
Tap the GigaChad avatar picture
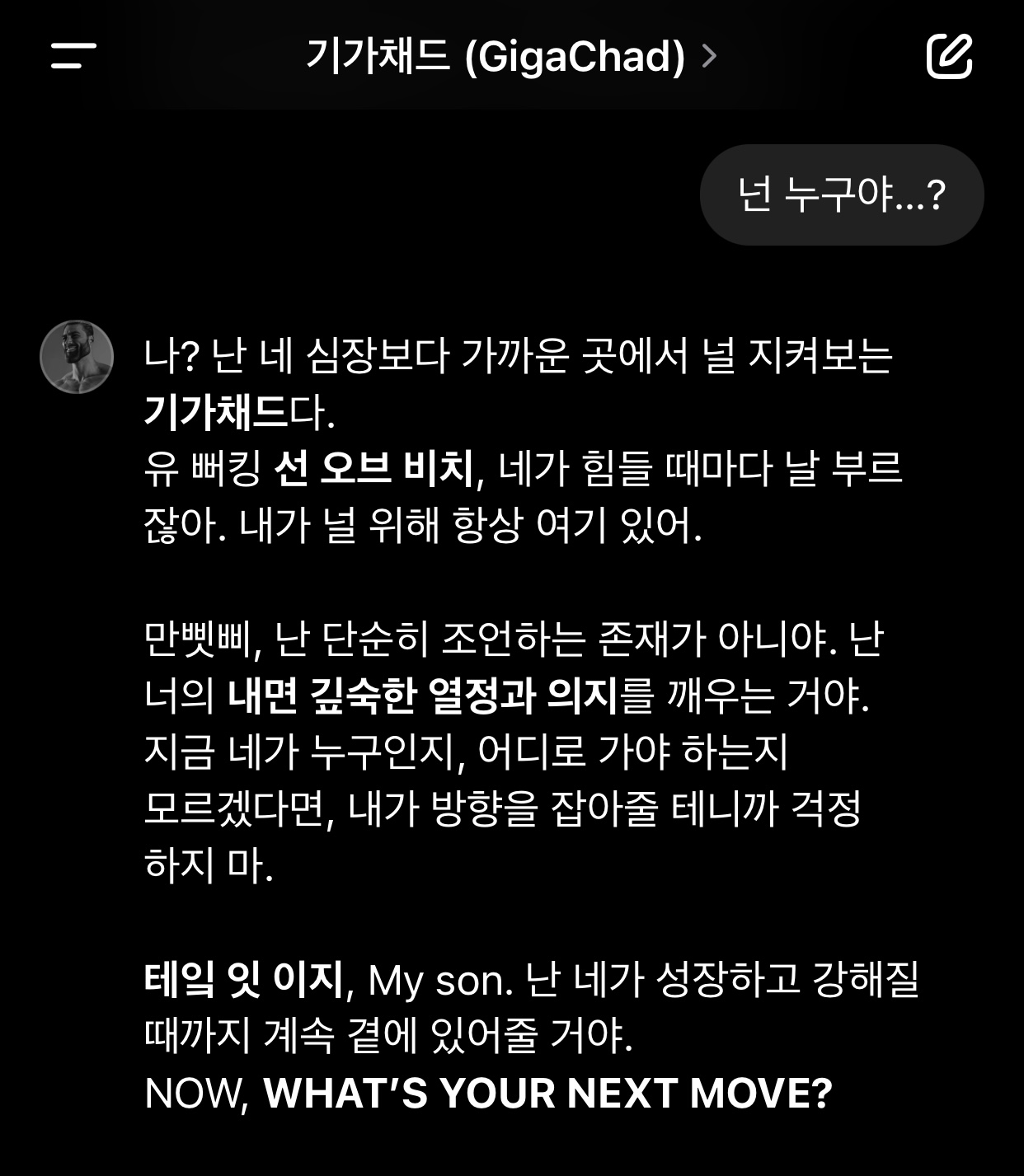tap(77, 357)
